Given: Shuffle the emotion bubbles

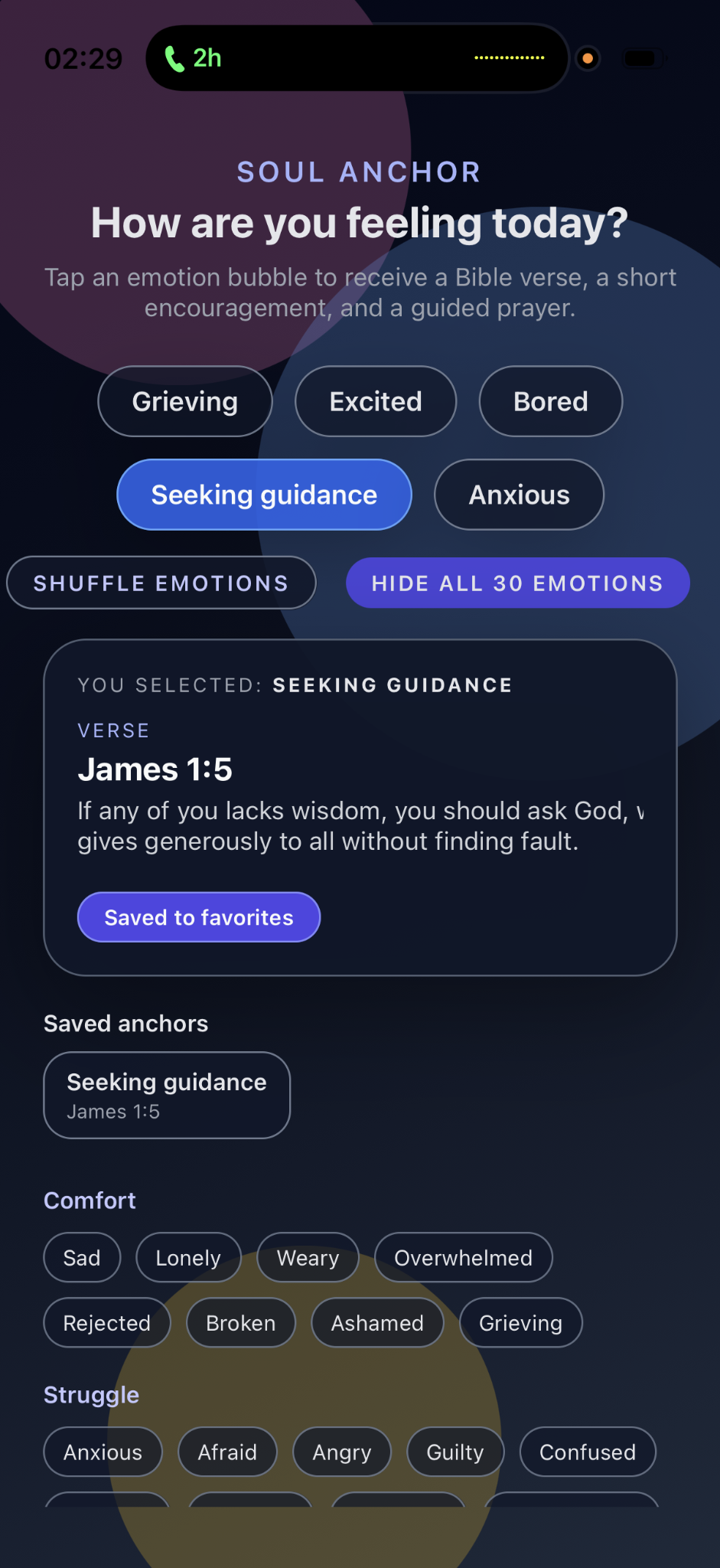Looking at the screenshot, I should pos(161,583).
